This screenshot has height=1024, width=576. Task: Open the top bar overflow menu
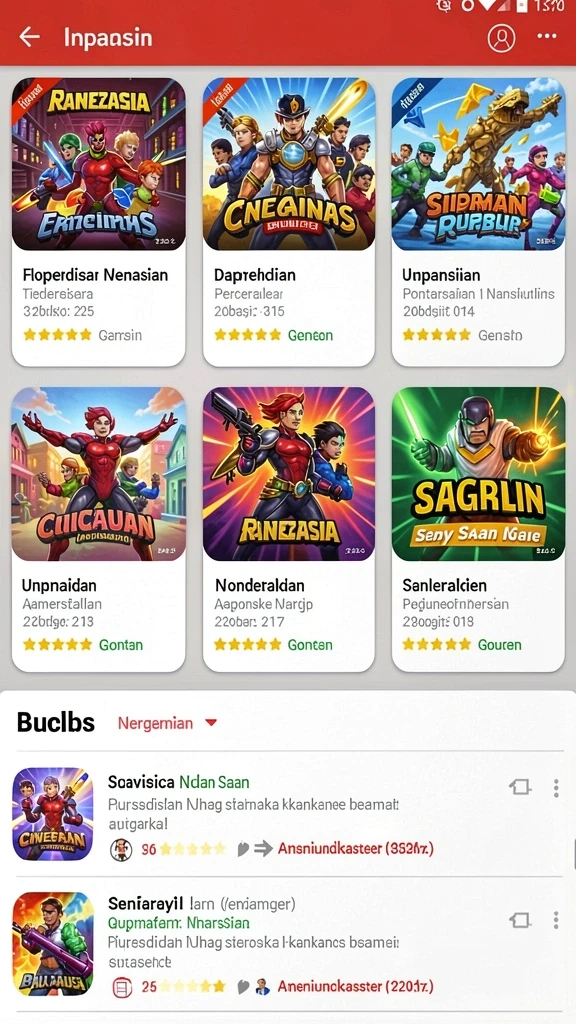click(547, 37)
